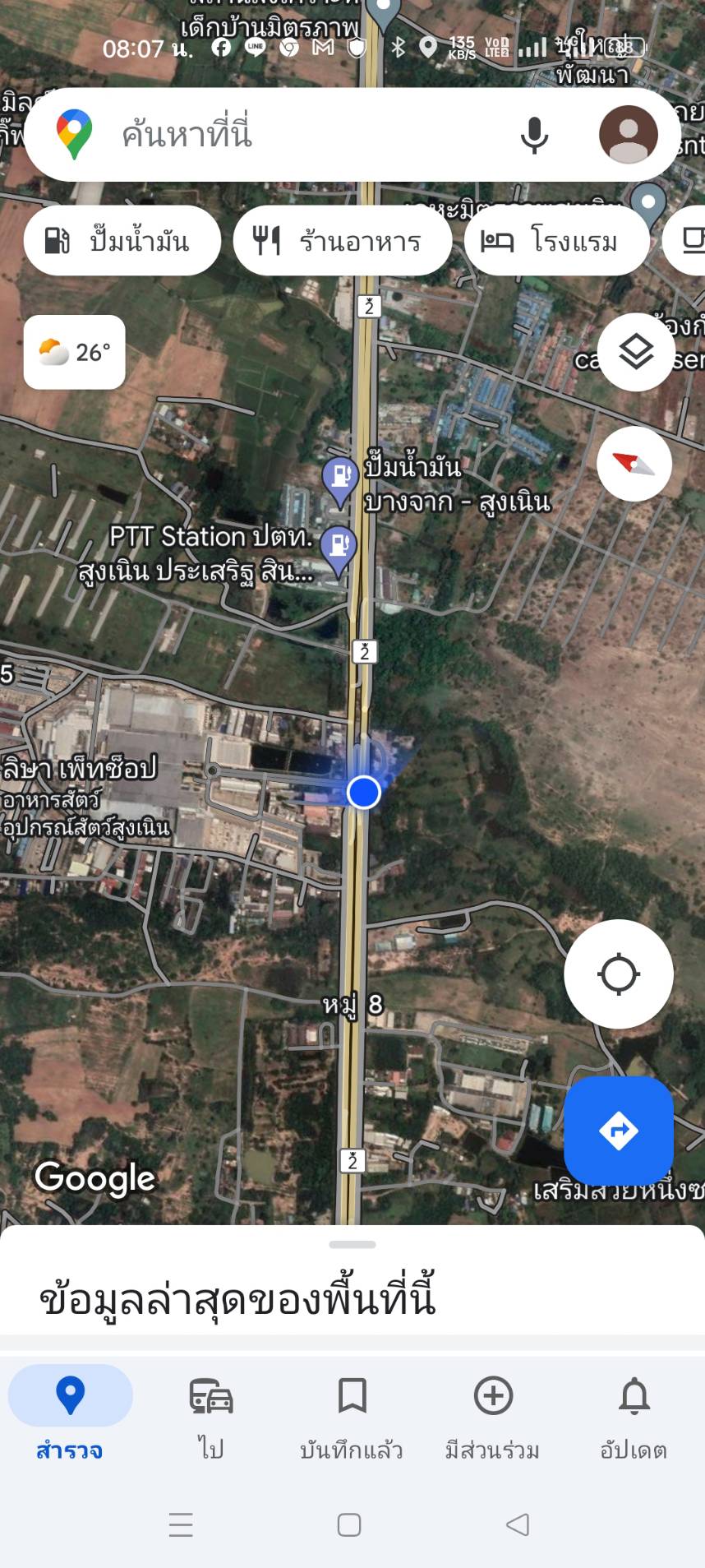Viewport: 705px width, 1568px height.
Task: Tap the system home button
Action: click(x=349, y=1525)
